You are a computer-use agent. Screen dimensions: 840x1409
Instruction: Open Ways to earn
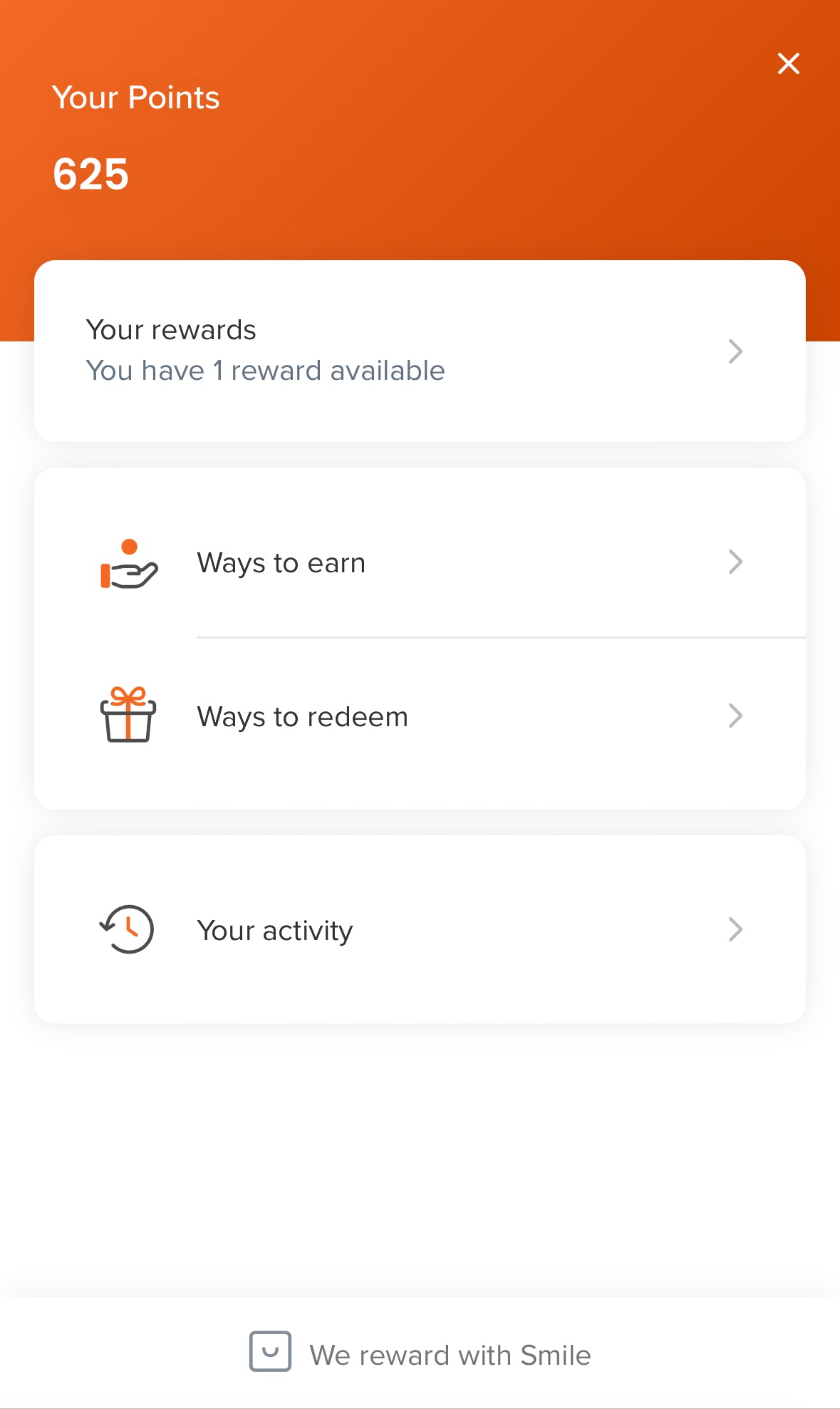pos(419,563)
